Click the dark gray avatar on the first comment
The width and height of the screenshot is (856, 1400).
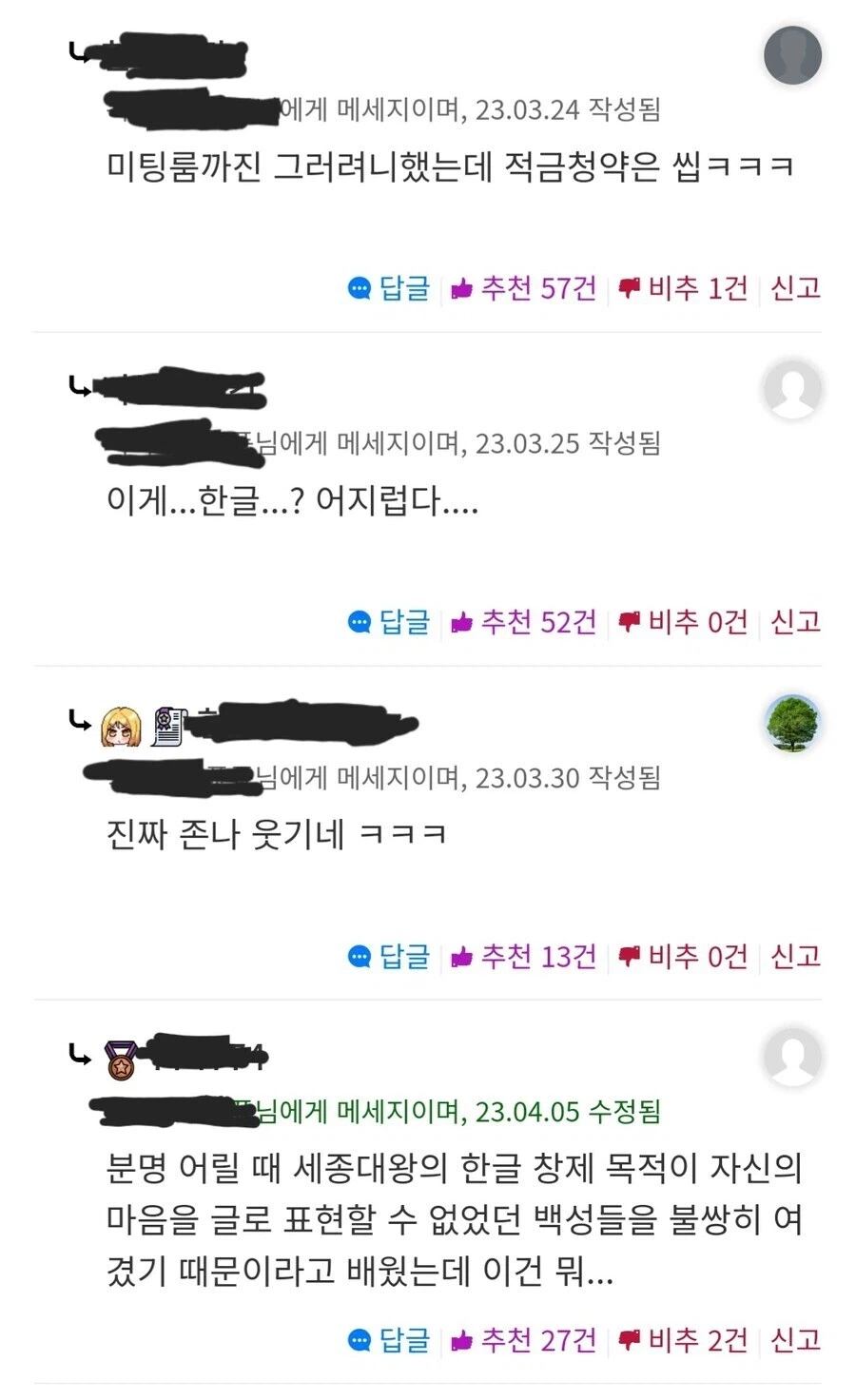(792, 55)
